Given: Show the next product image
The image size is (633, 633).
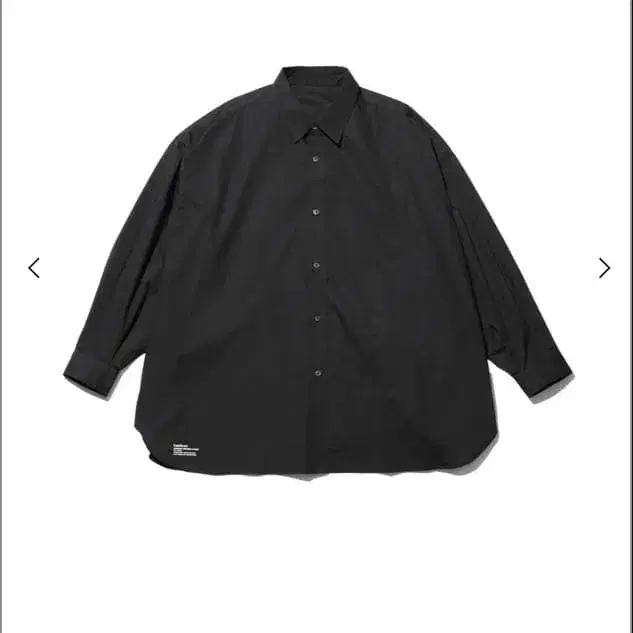Looking at the screenshot, I should pos(604,268).
